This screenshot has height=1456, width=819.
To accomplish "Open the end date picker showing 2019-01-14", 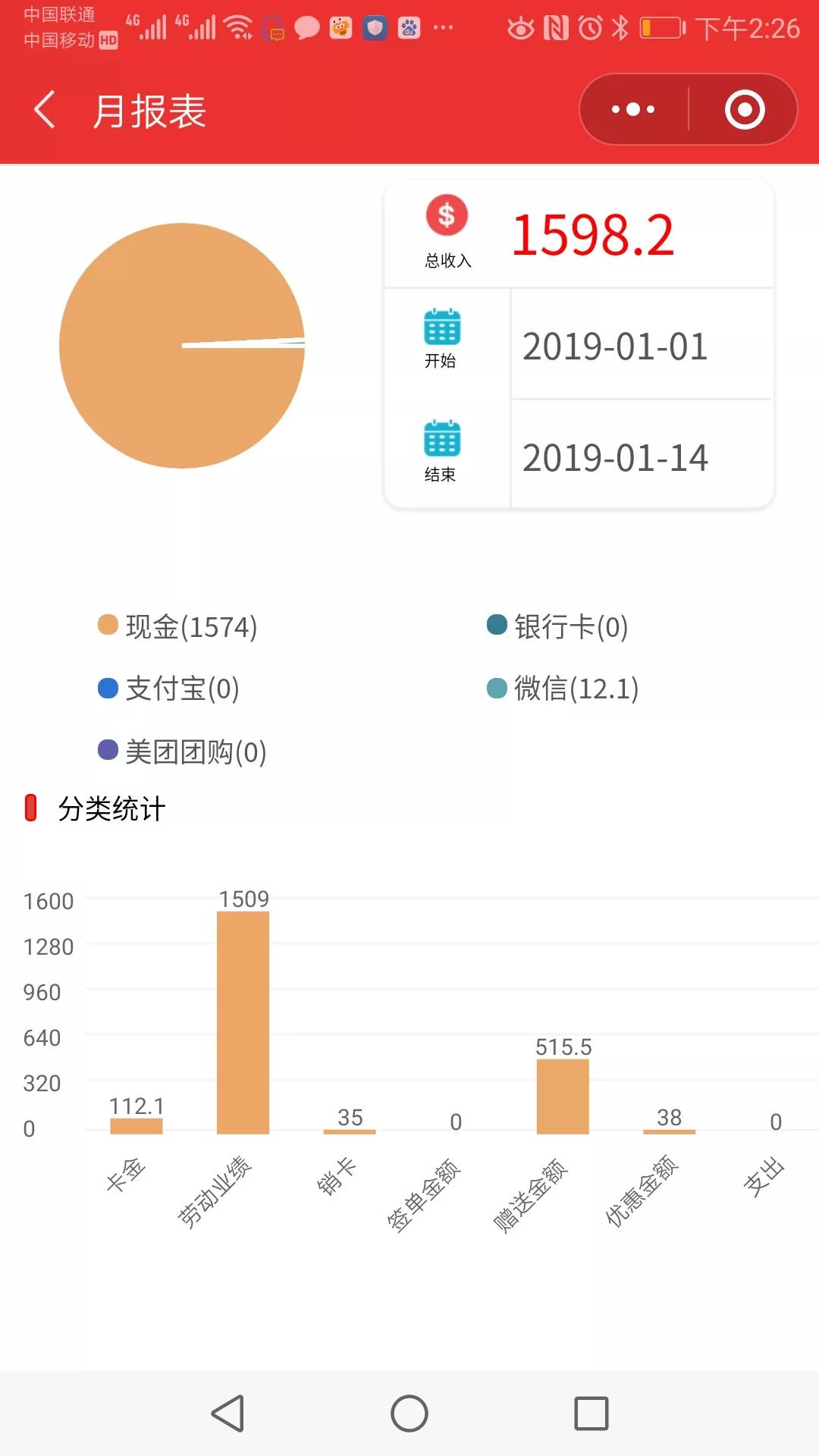I will [616, 456].
